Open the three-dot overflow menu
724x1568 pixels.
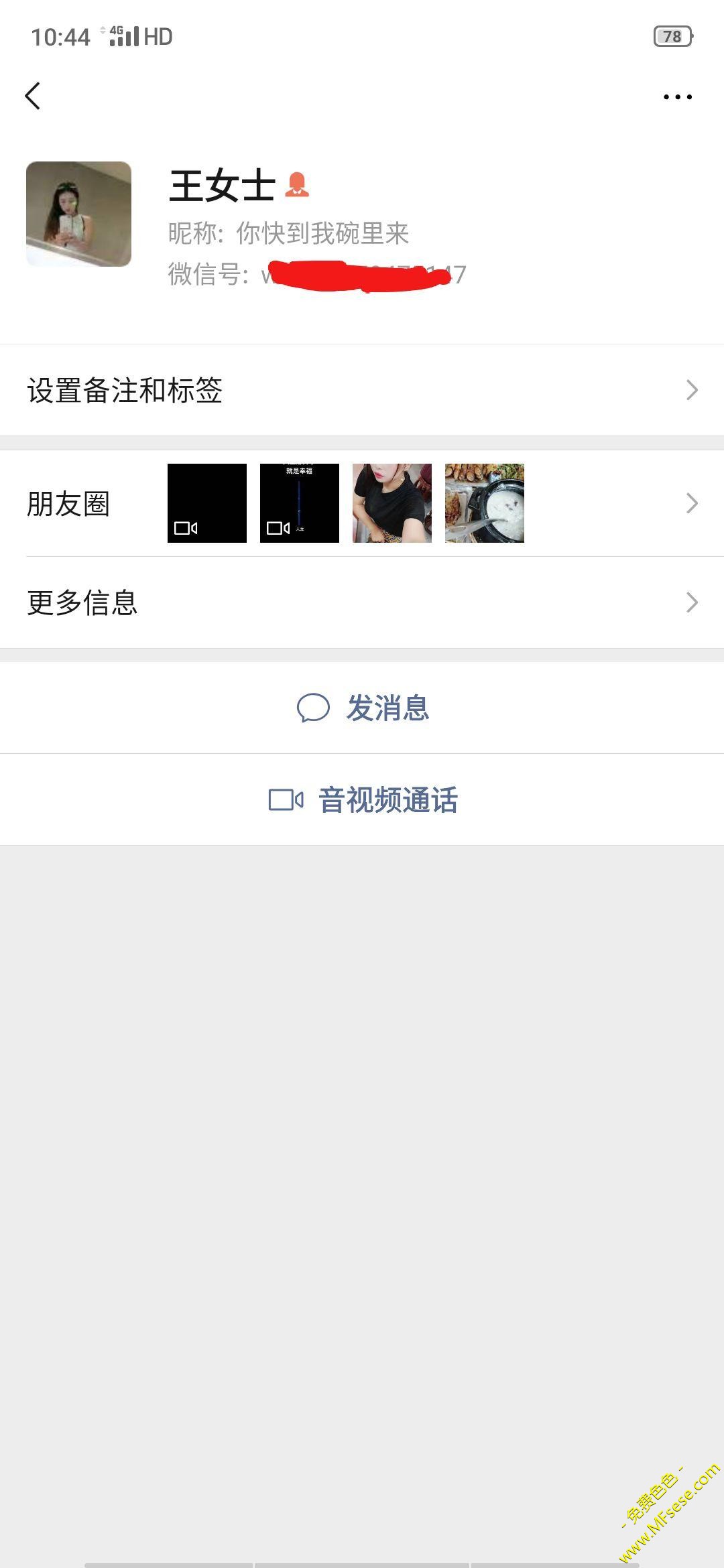pos(677,97)
